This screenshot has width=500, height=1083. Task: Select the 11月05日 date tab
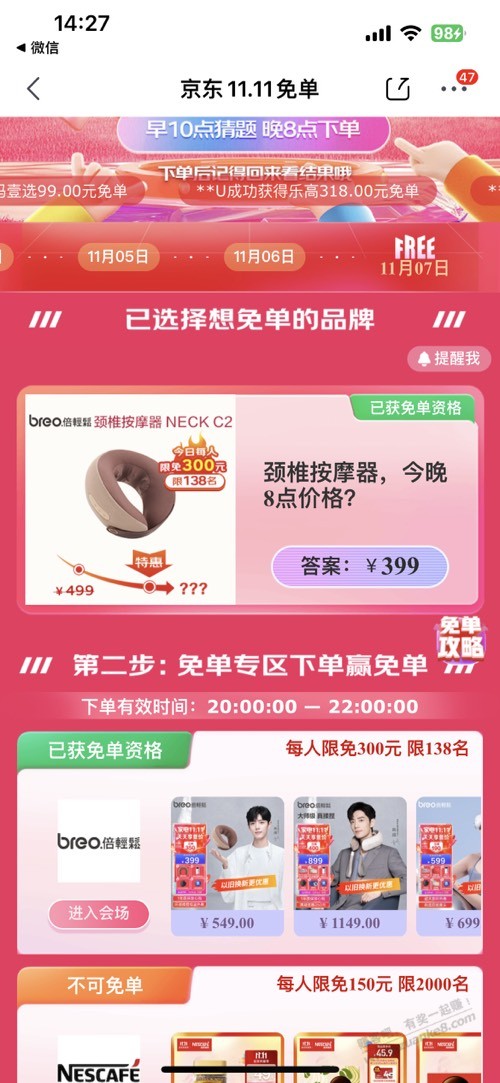[x=118, y=257]
